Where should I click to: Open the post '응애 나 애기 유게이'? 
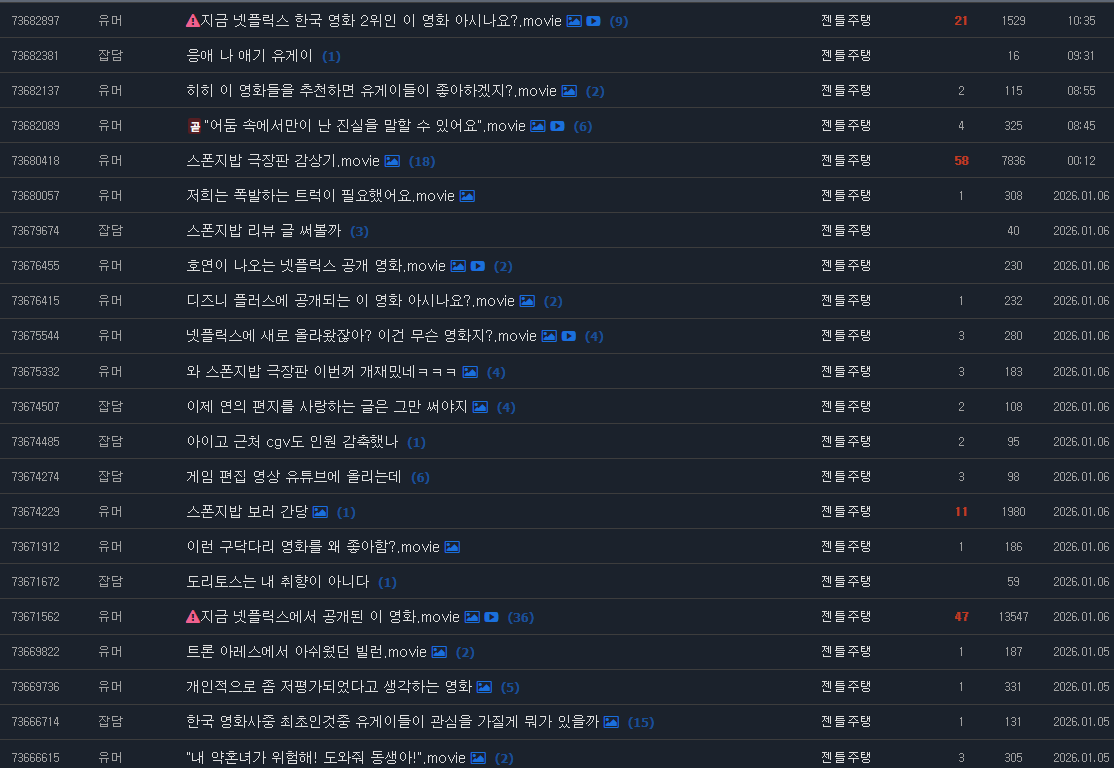coord(250,56)
